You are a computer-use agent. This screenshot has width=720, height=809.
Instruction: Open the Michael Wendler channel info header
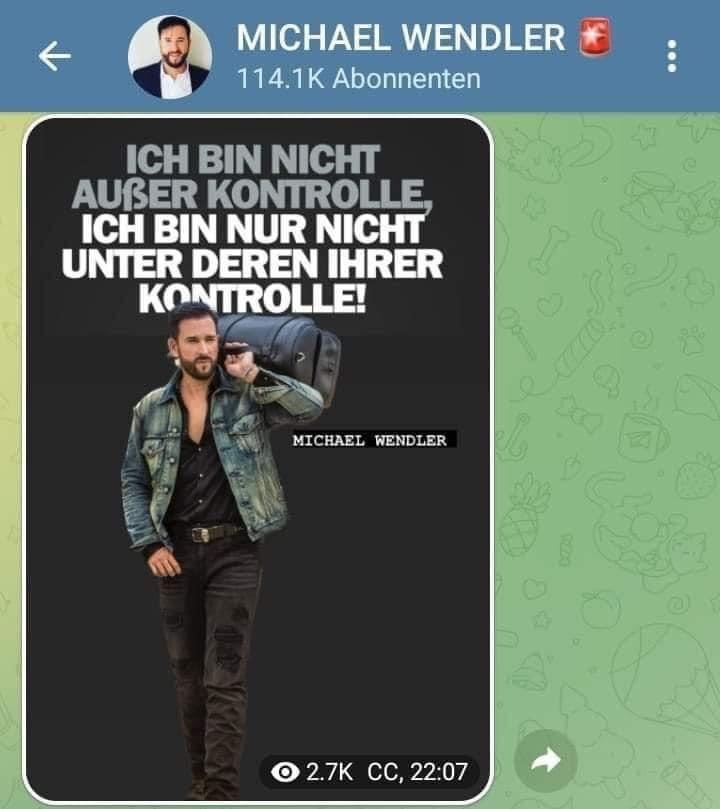(400, 56)
